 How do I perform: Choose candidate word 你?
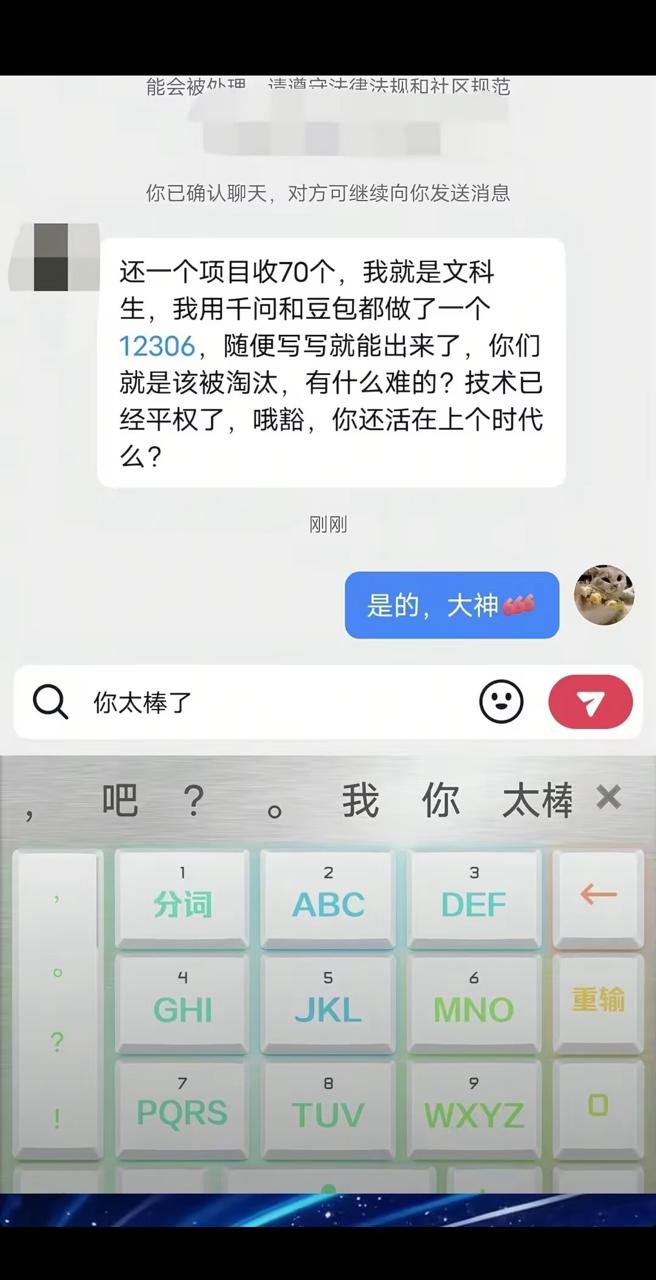441,801
